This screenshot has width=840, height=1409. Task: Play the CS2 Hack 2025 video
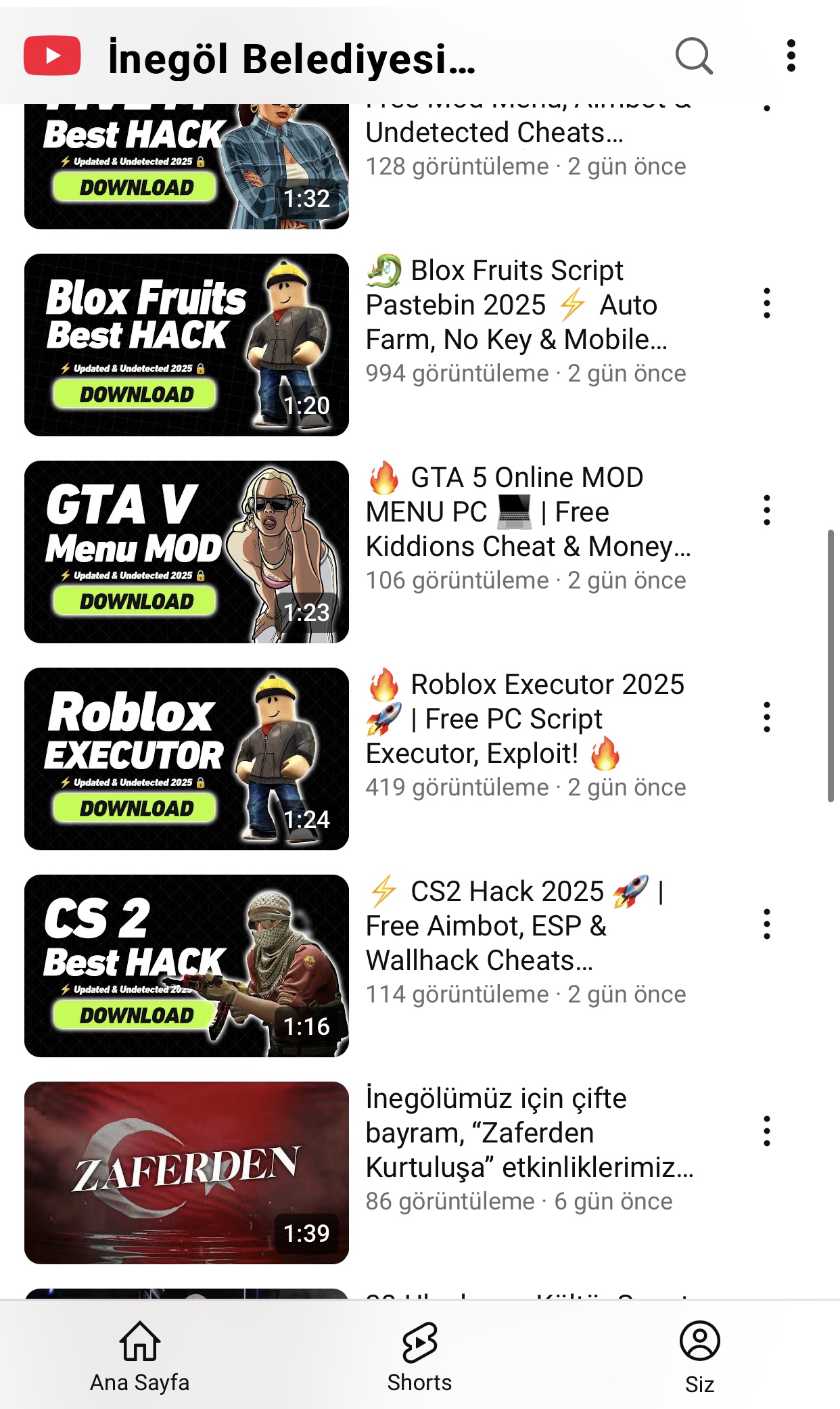tap(187, 966)
